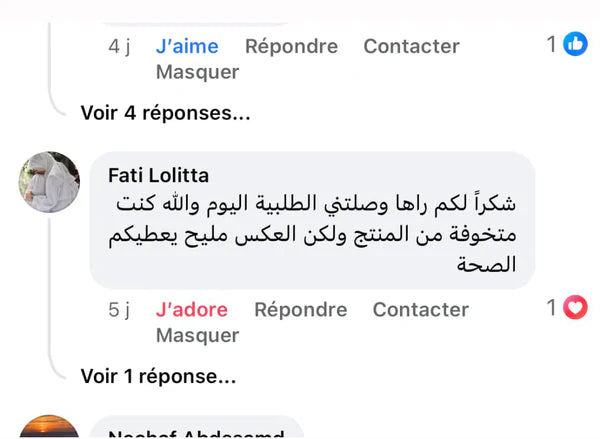Hide the 4 j comment with Masquer

(197, 72)
